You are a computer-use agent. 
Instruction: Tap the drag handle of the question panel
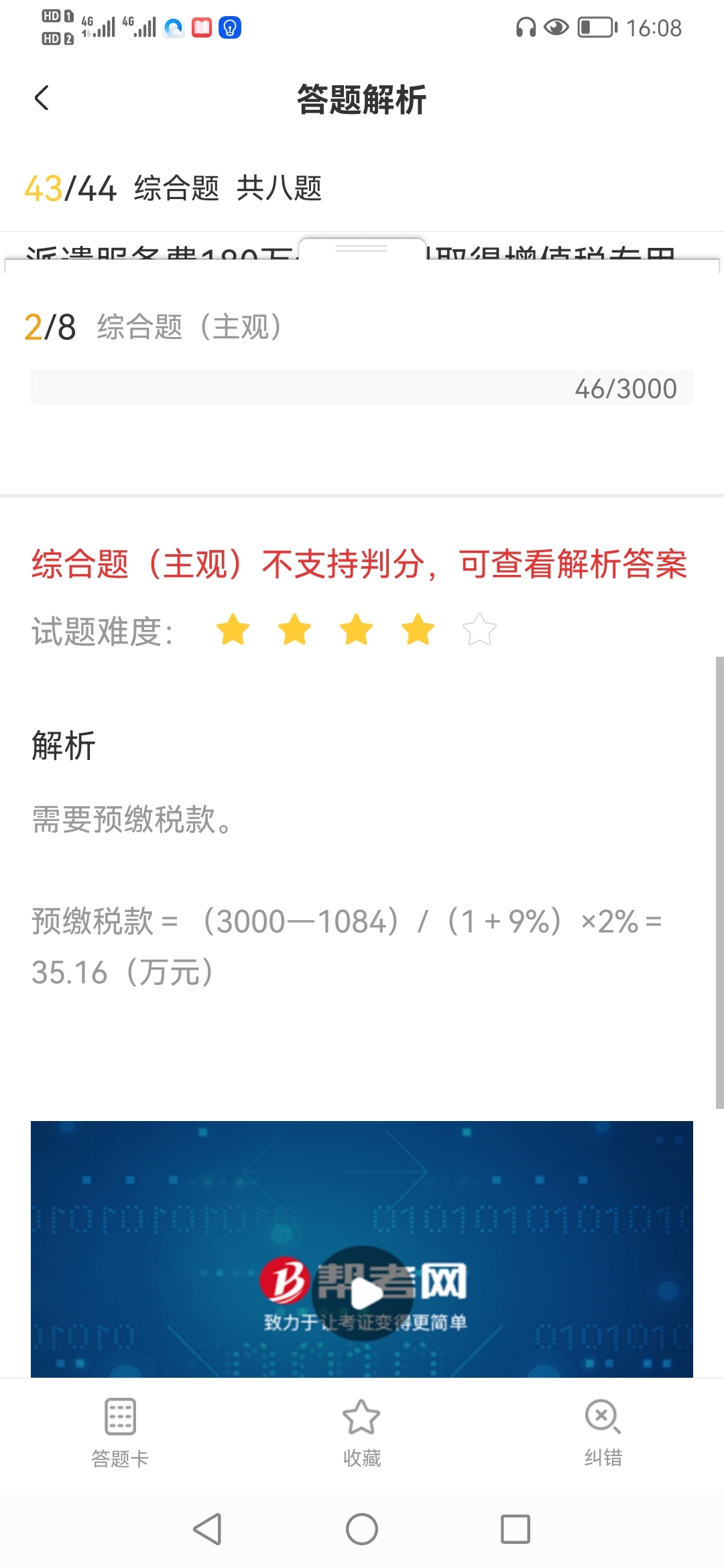pos(361,249)
